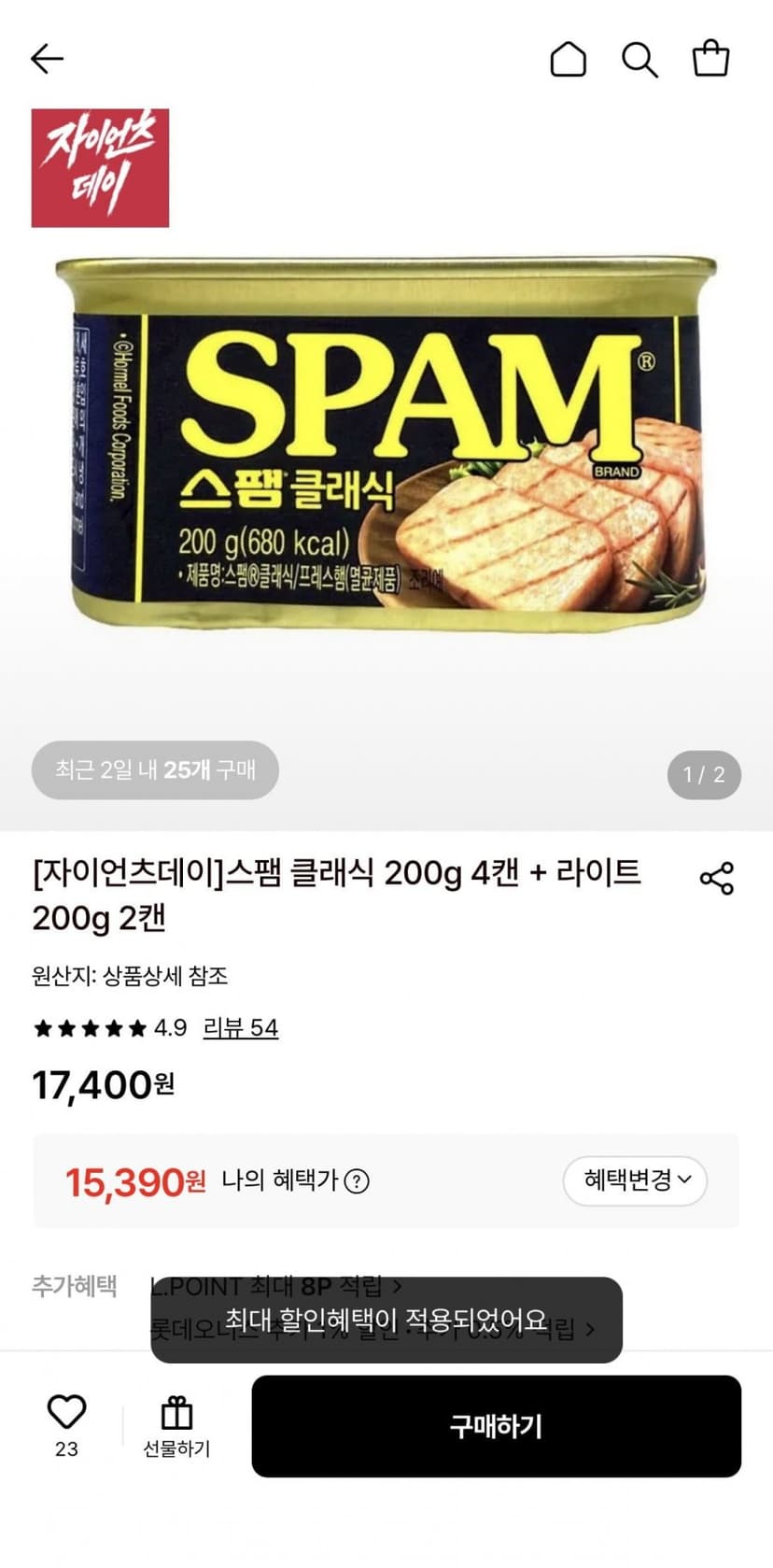Tap 선물하기 to send as gift
This screenshot has height=1568, width=773.
tap(176, 1427)
